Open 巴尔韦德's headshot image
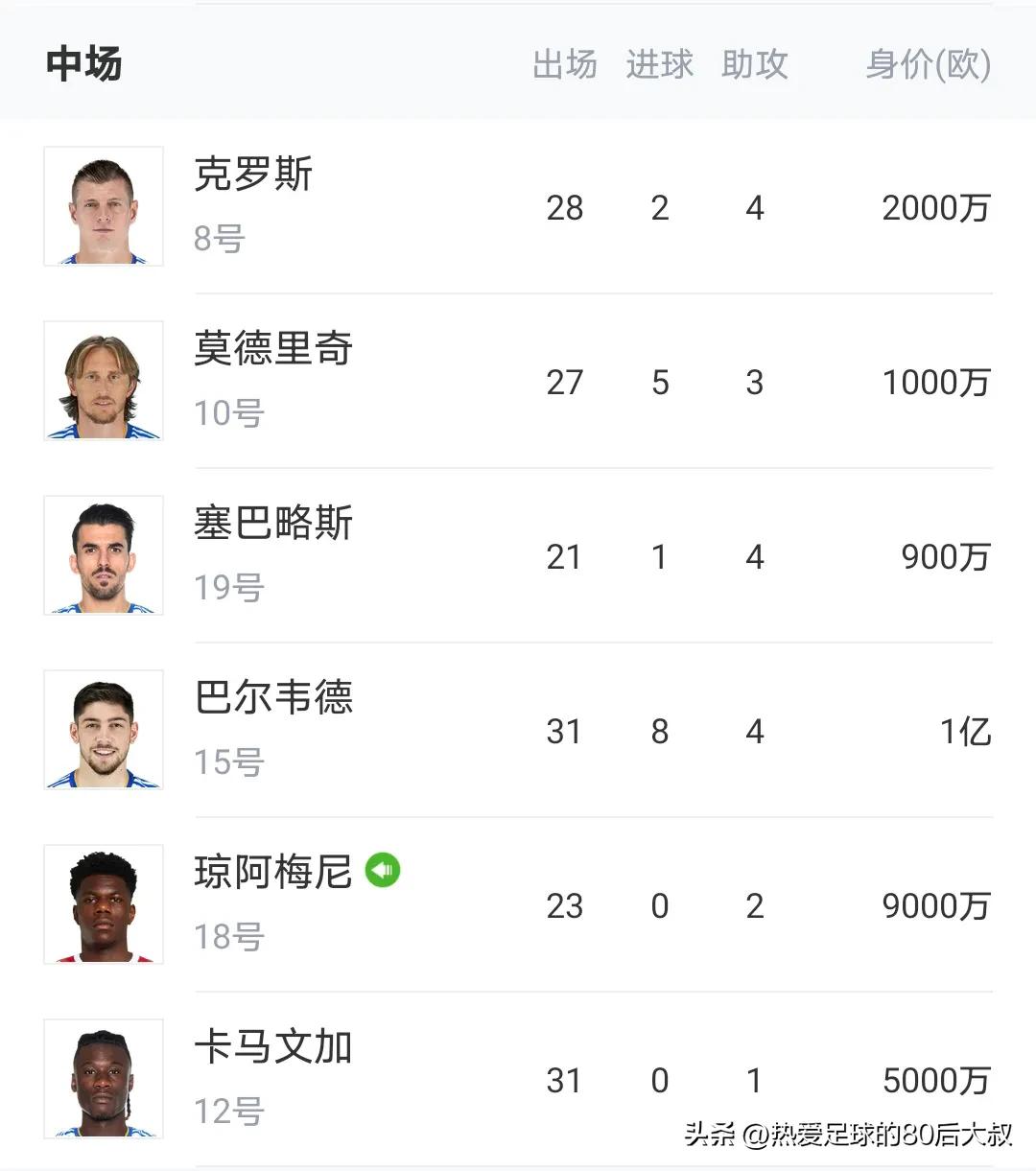Screen dimensions: 1036x1171 [x=103, y=730]
